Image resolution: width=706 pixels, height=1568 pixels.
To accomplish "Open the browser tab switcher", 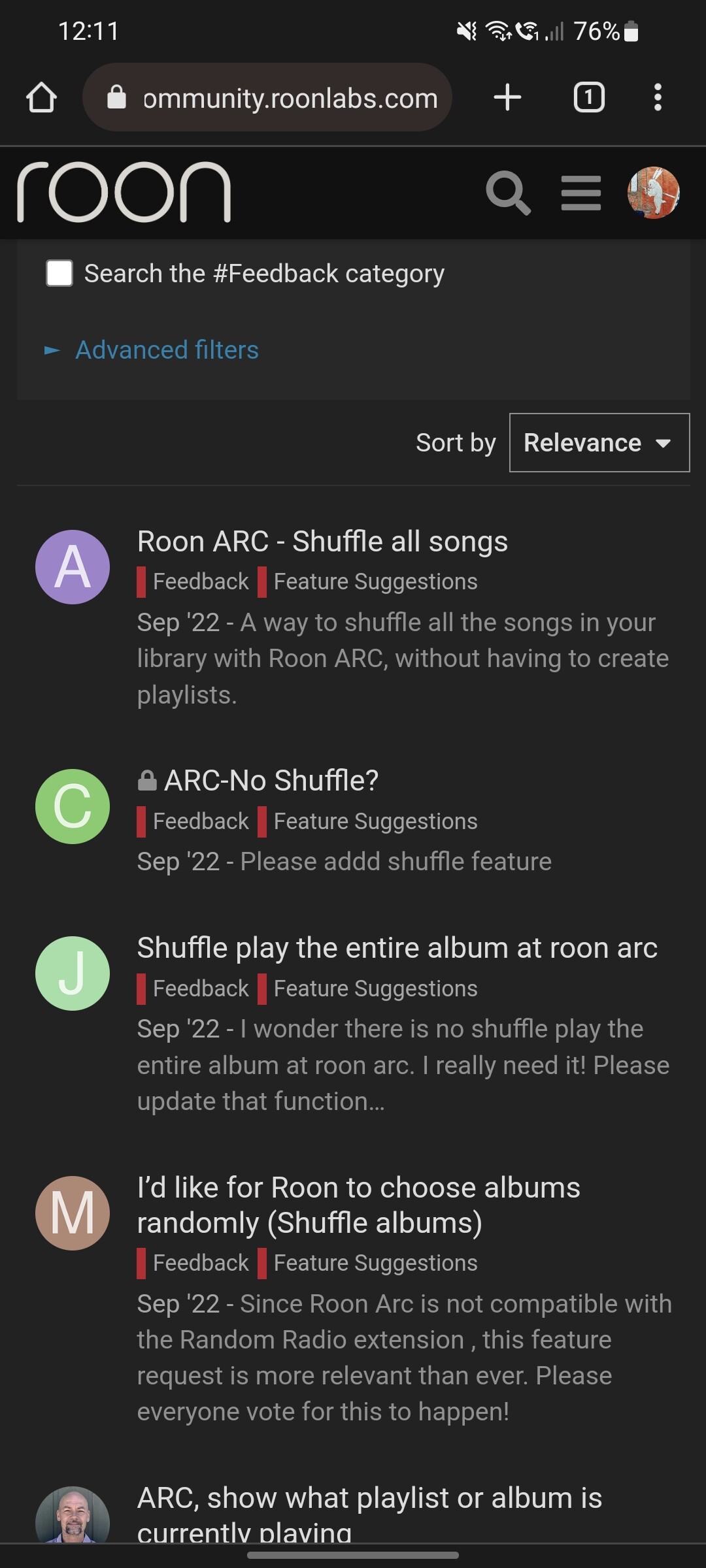I will [x=589, y=97].
